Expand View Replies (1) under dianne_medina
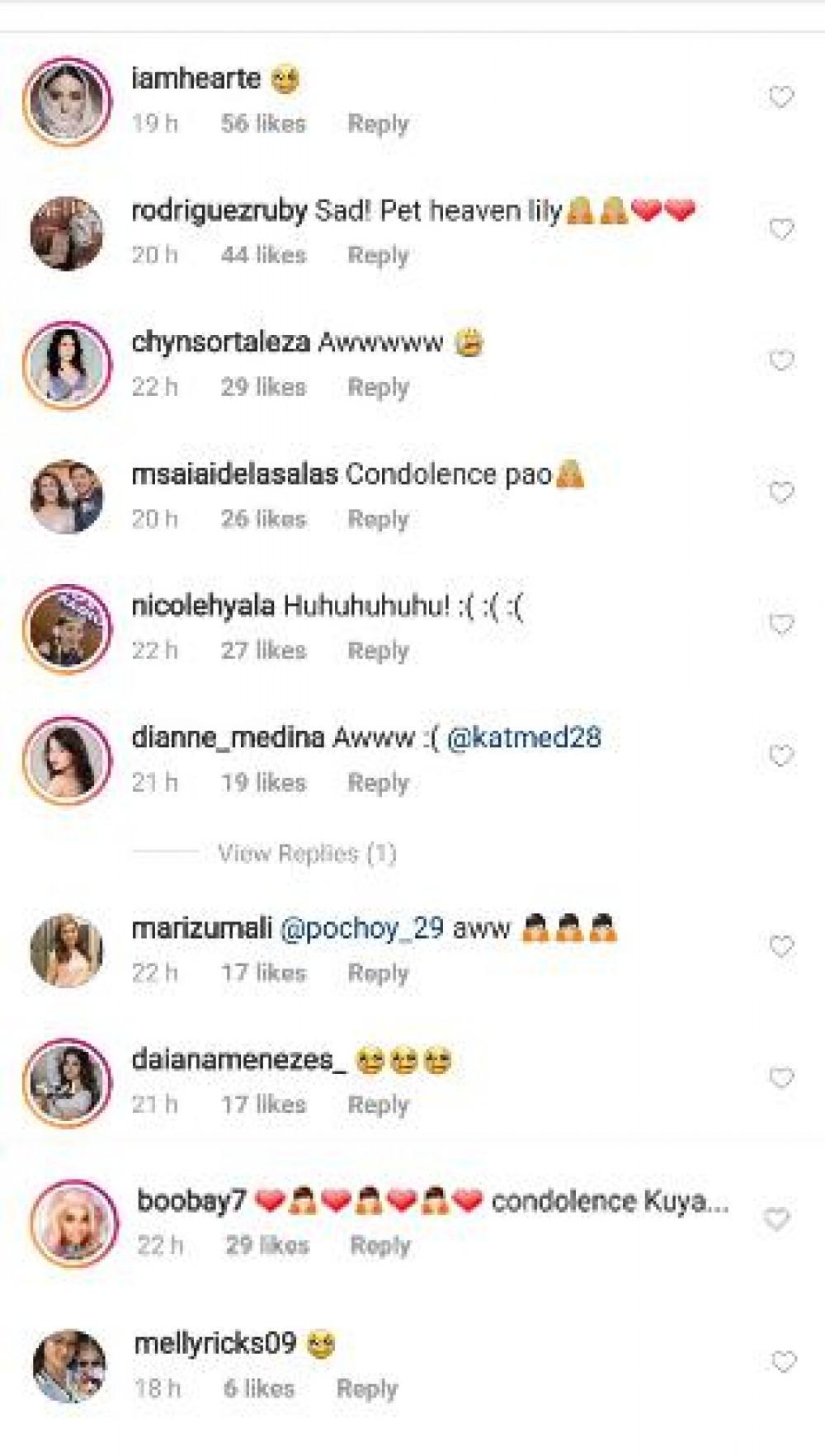The image size is (825, 1456). pyautogui.click(x=307, y=853)
